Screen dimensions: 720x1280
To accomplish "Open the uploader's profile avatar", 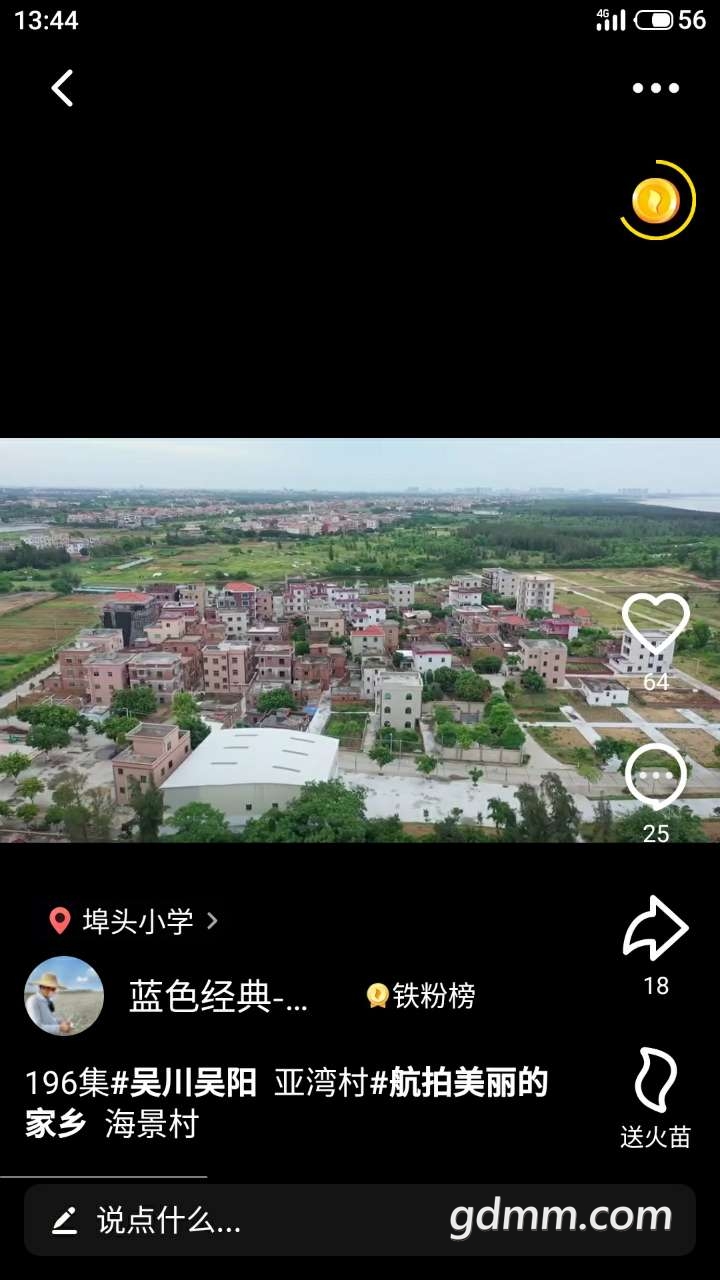I will coord(64,996).
